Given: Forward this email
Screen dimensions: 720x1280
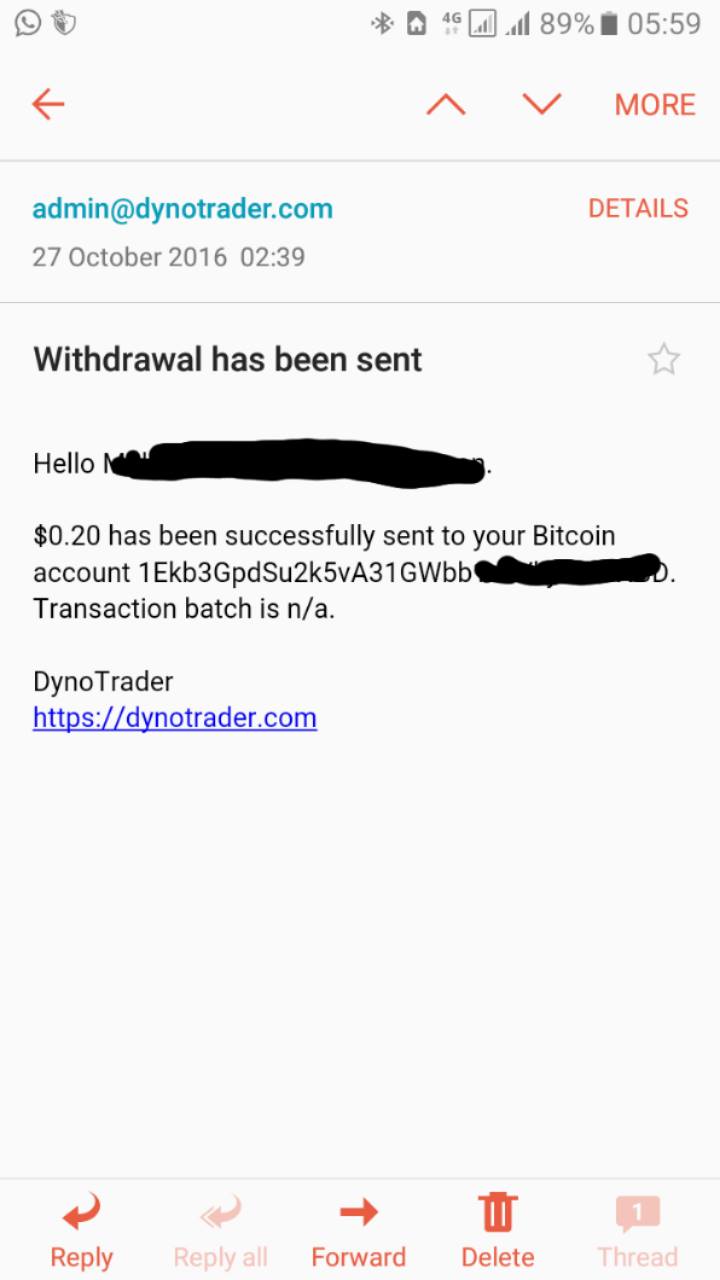Looking at the screenshot, I should click(x=358, y=1231).
